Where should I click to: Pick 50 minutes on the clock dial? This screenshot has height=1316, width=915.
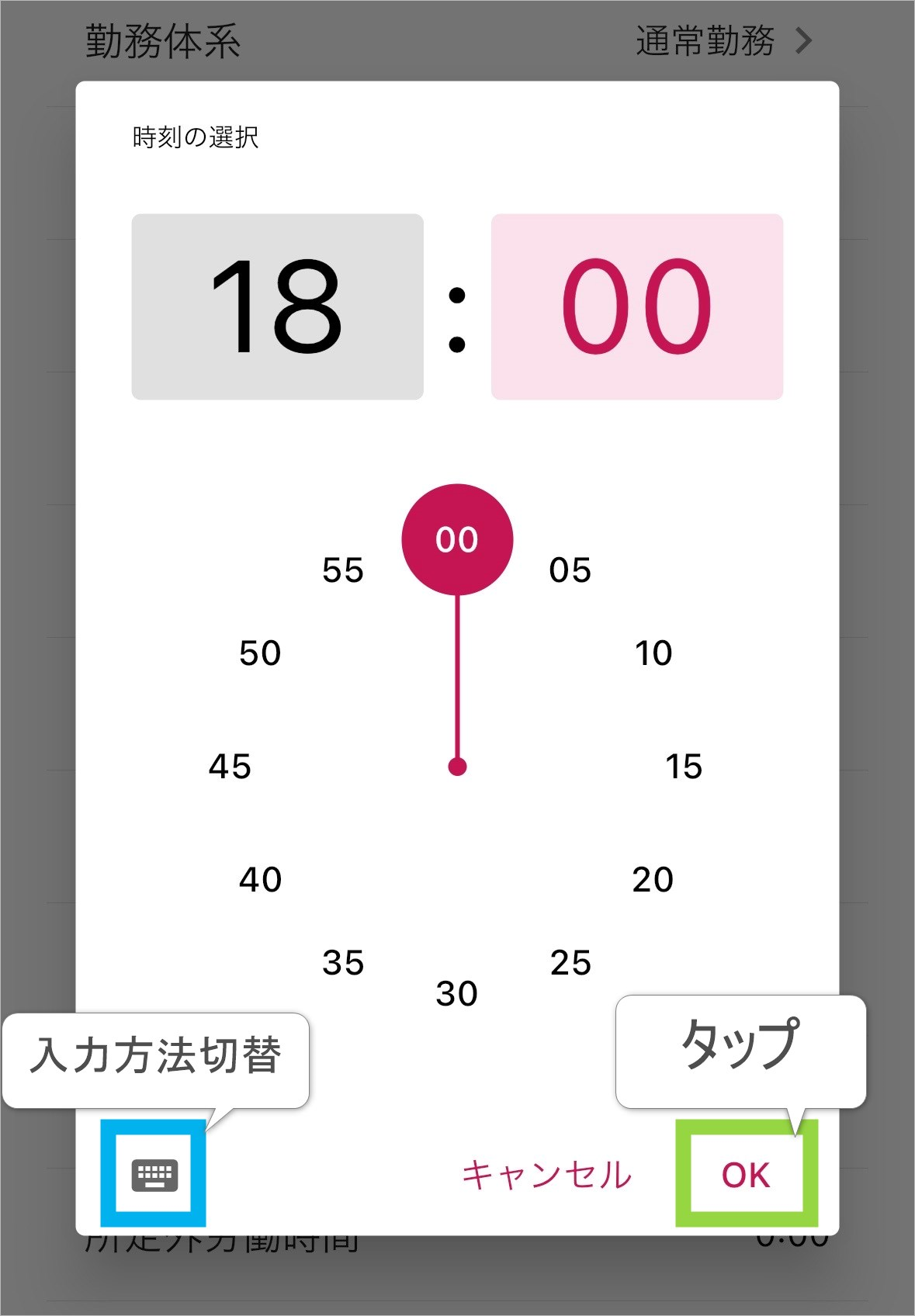[260, 653]
